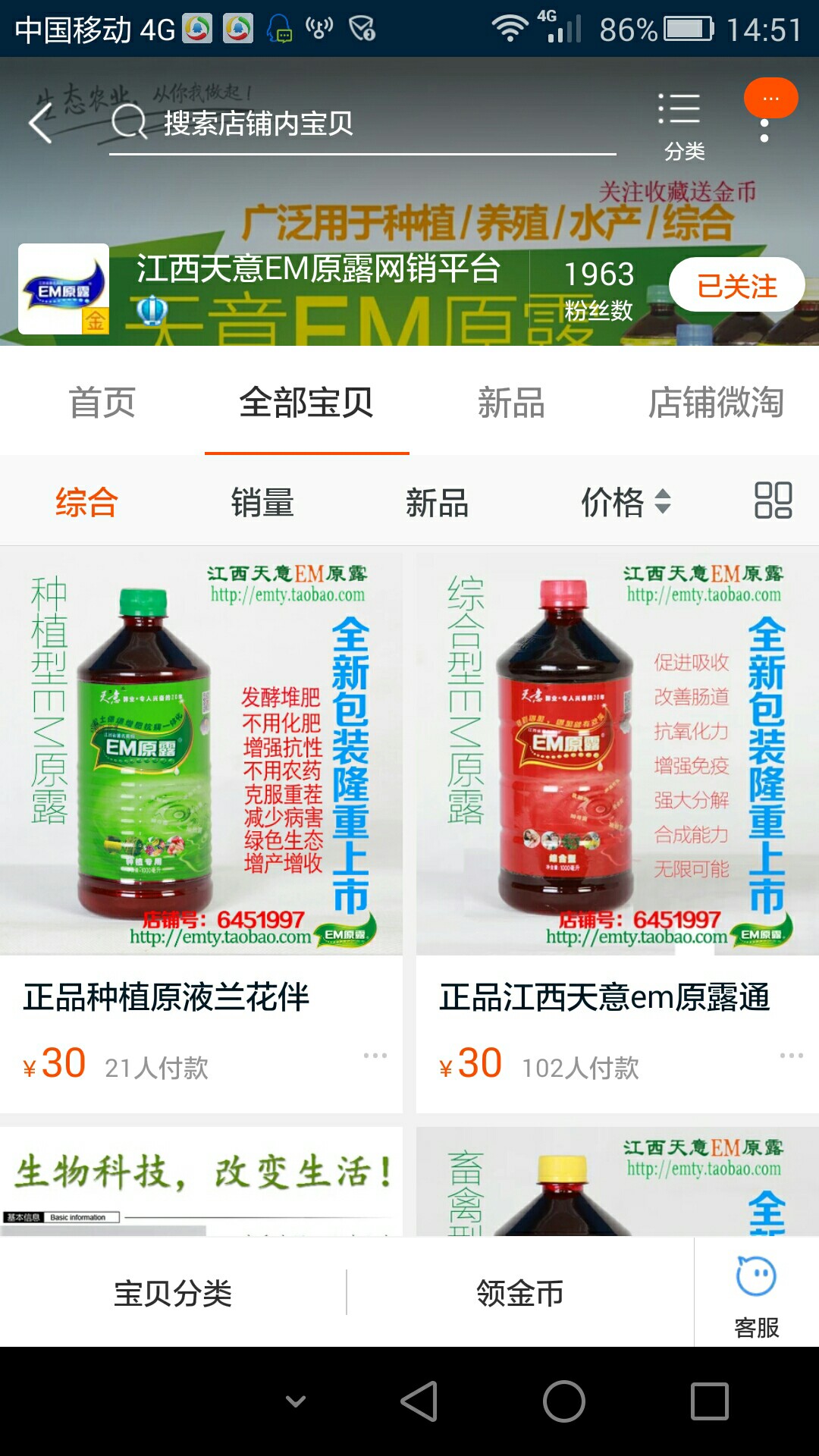Image resolution: width=819 pixels, height=1456 pixels.
Task: Sort products by 价格
Action: [626, 502]
